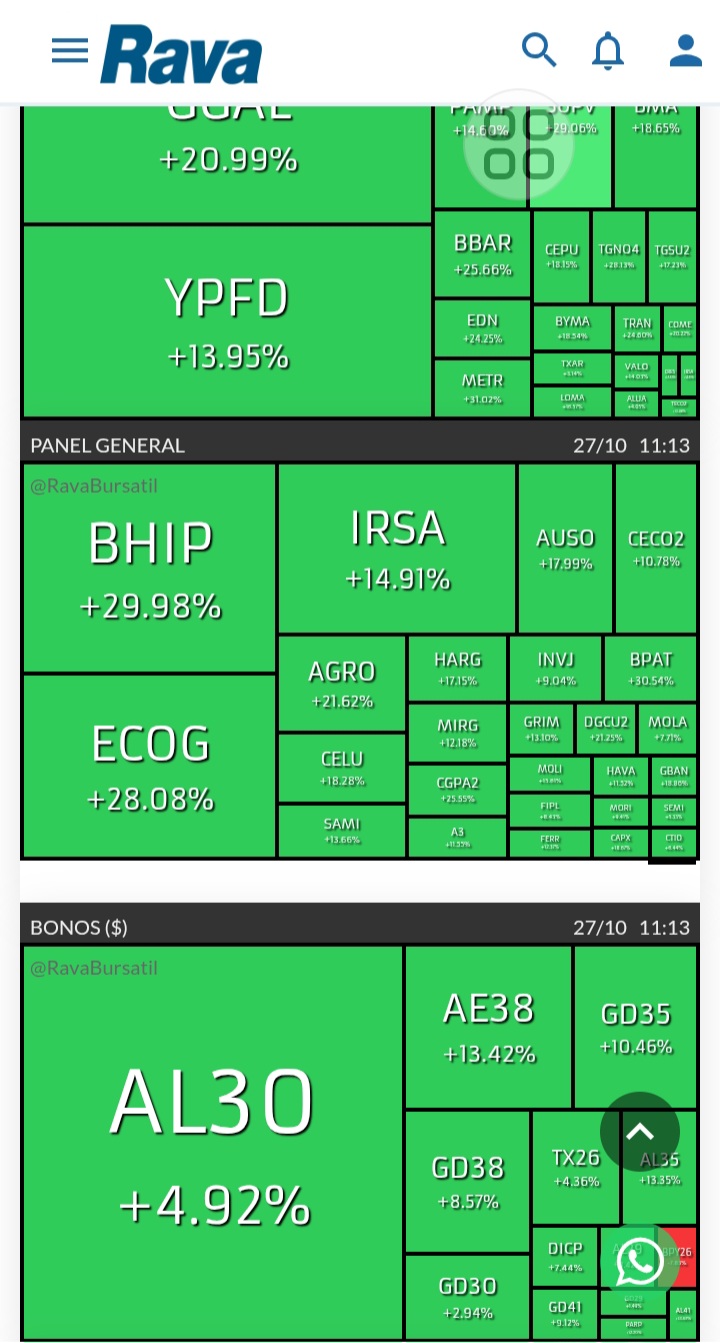Open the notifications bell
Viewport: 720px width, 1343px height.
(607, 50)
